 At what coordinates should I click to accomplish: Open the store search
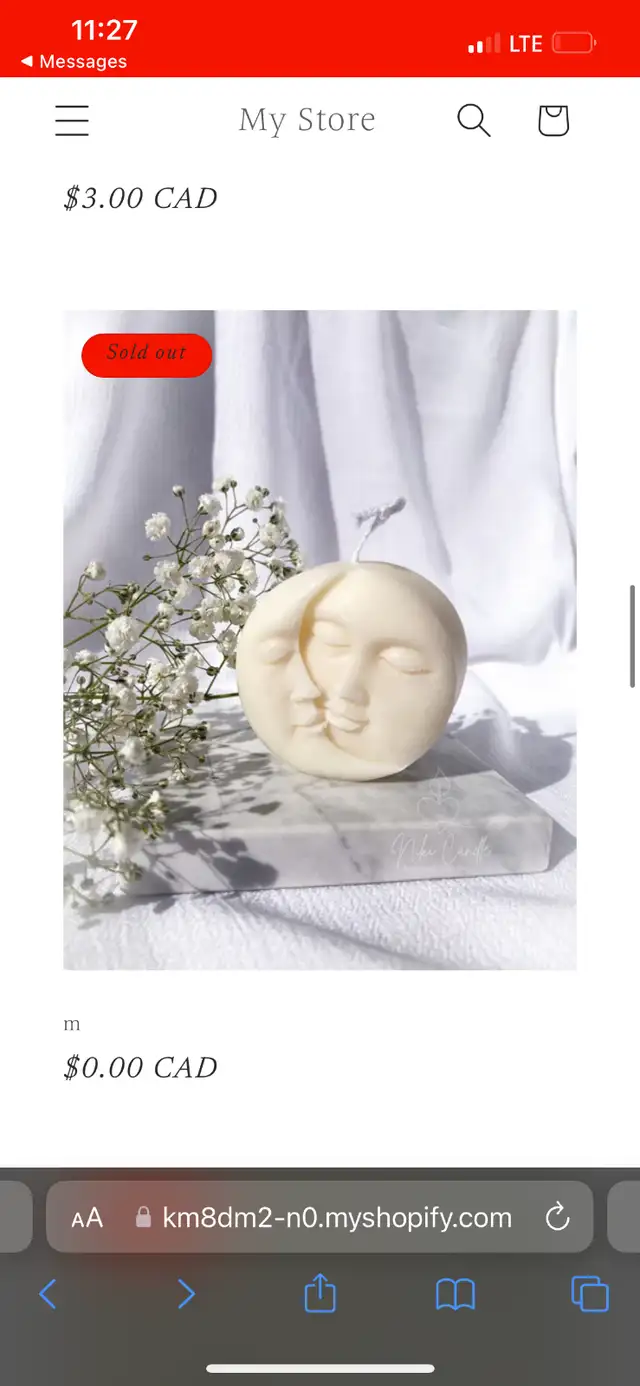click(x=474, y=121)
